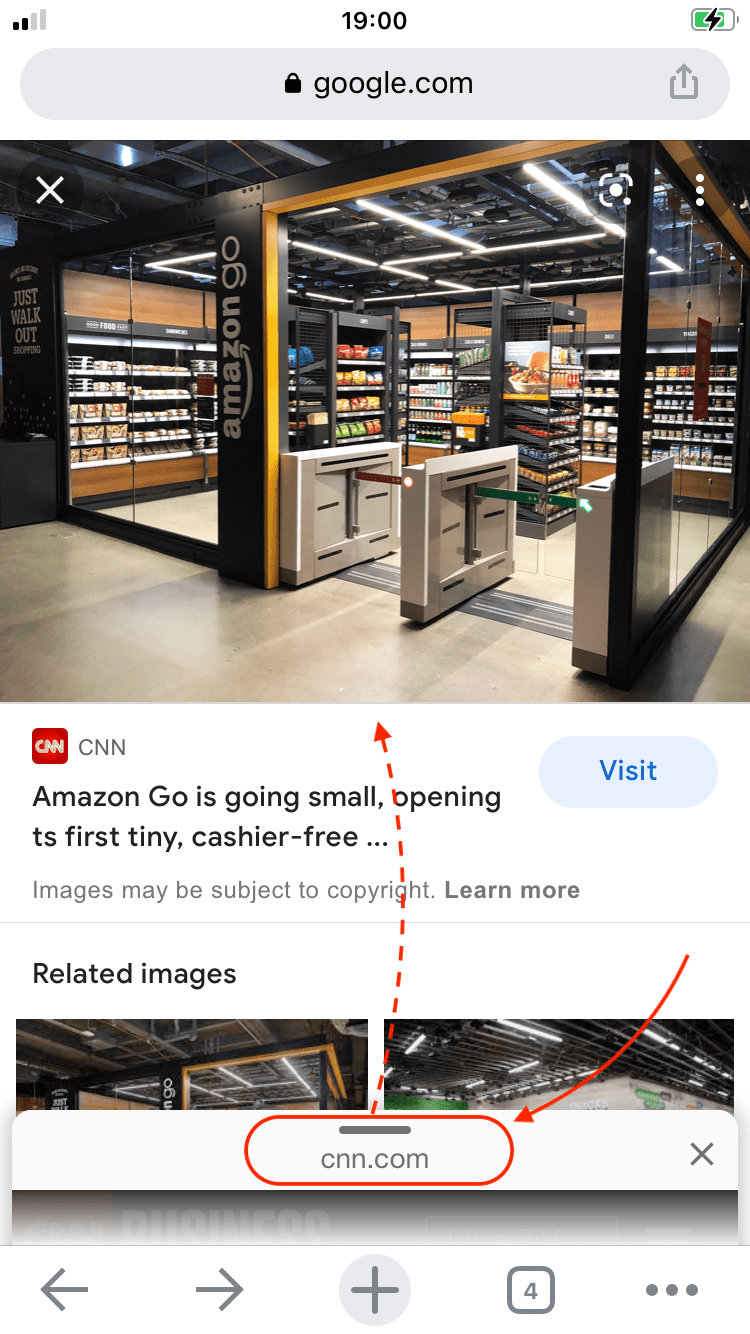
Task: Open the right related image
Action: pyautogui.click(x=559, y=1064)
